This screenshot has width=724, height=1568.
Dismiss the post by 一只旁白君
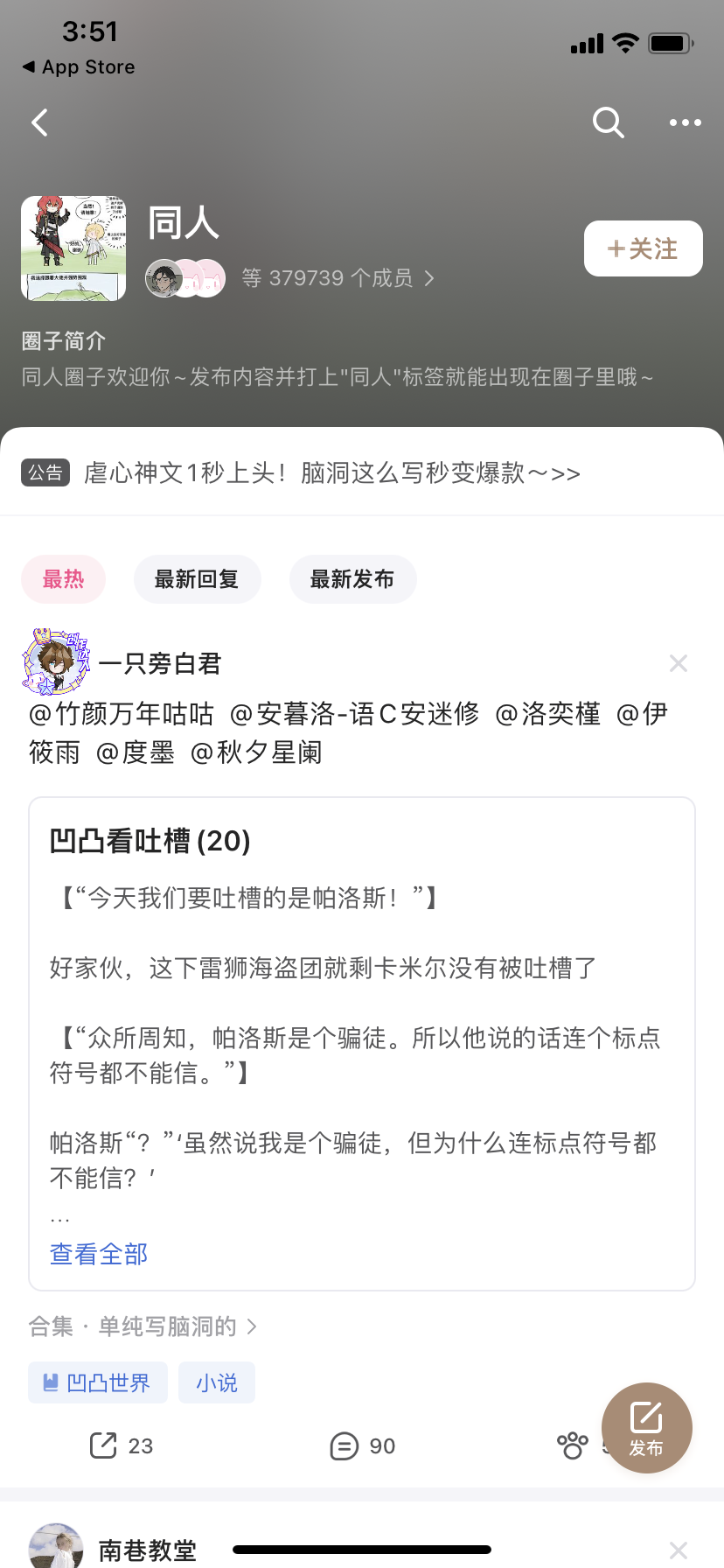pyautogui.click(x=678, y=663)
